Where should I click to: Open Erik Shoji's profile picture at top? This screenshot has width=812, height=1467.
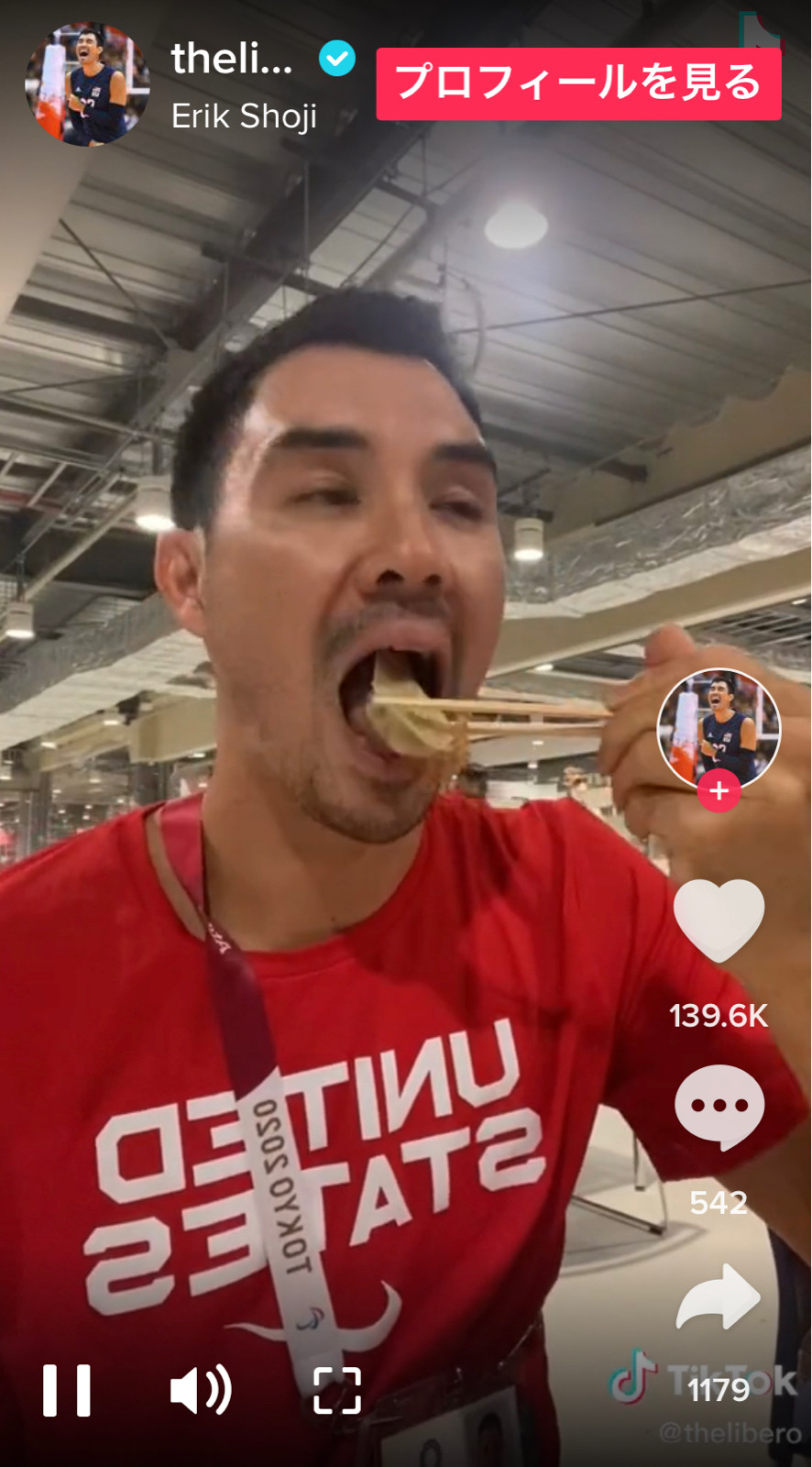87,85
